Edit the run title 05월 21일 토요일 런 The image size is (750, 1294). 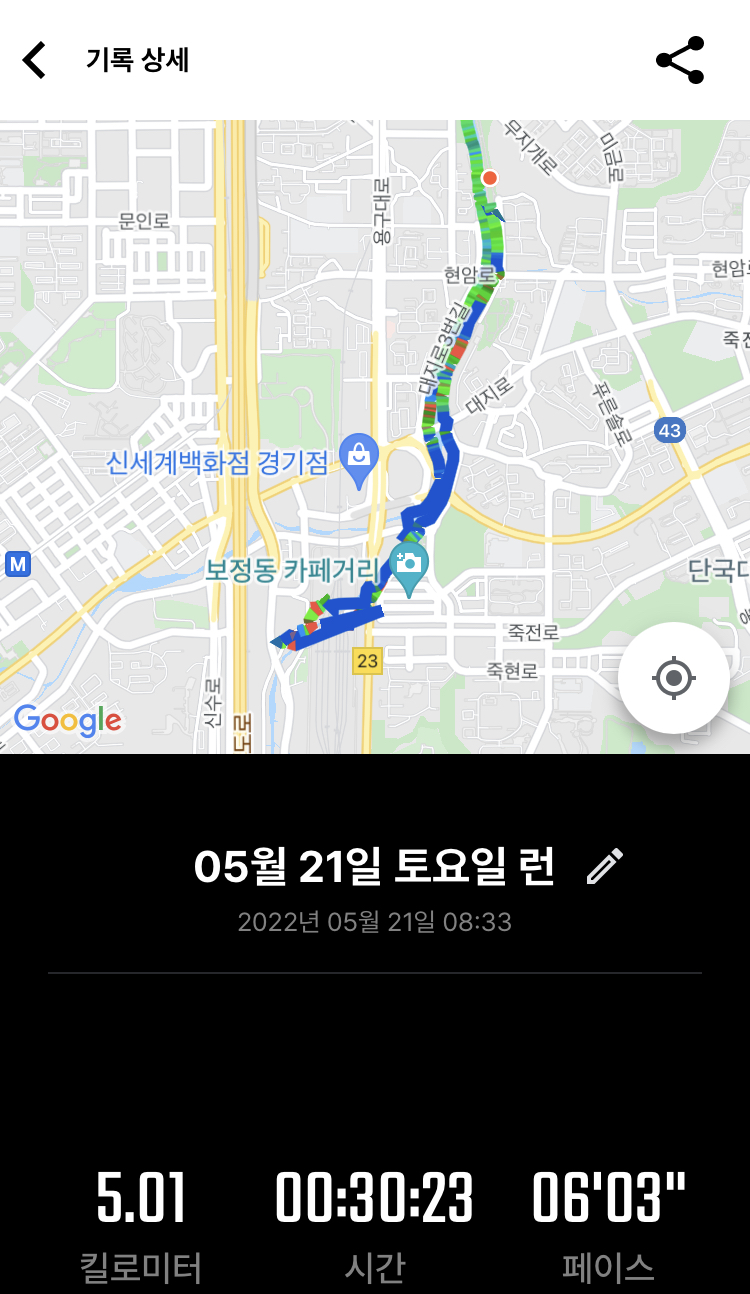tap(605, 866)
